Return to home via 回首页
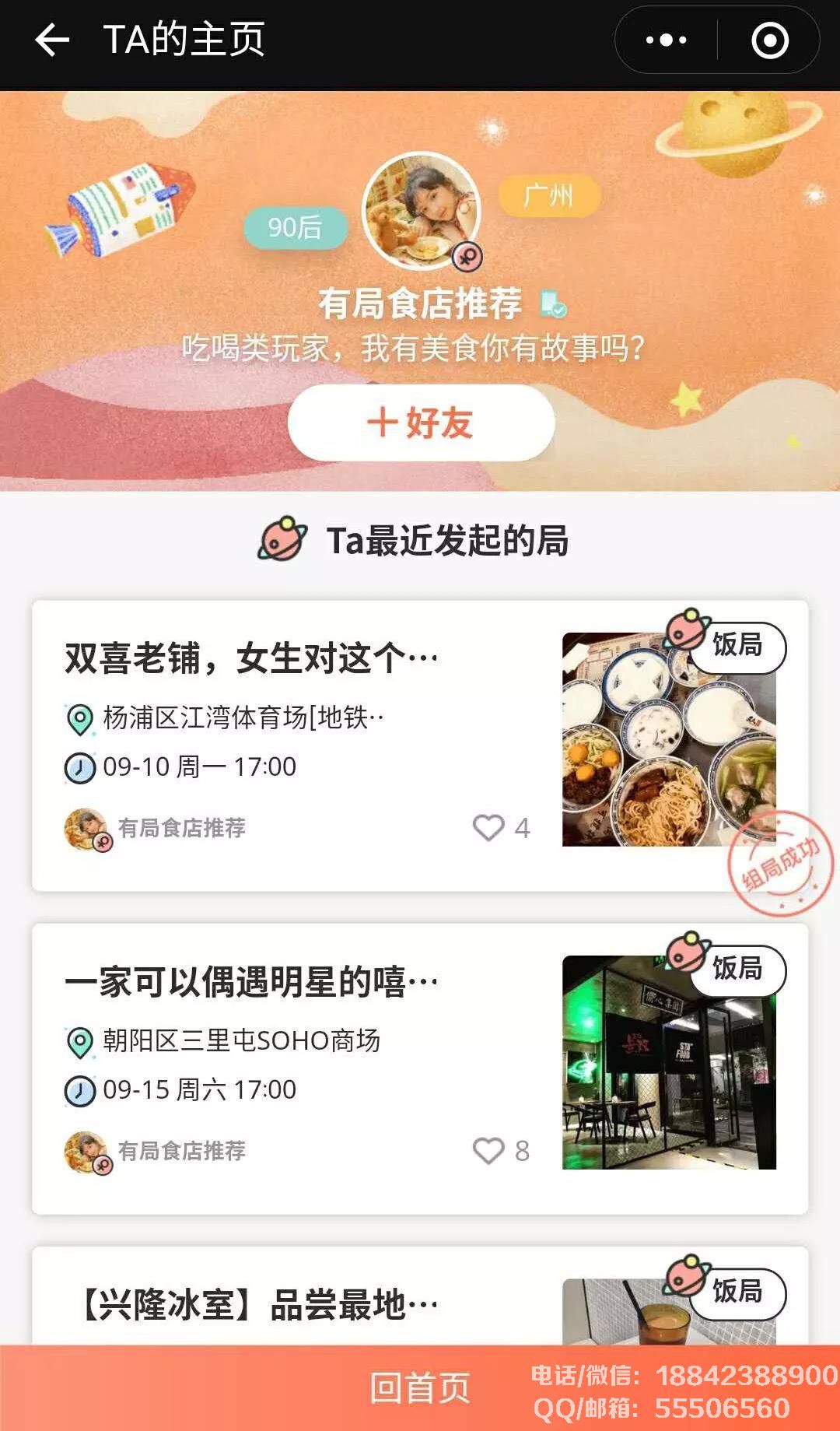Screen dimensions: 840x1431 point(420,1388)
